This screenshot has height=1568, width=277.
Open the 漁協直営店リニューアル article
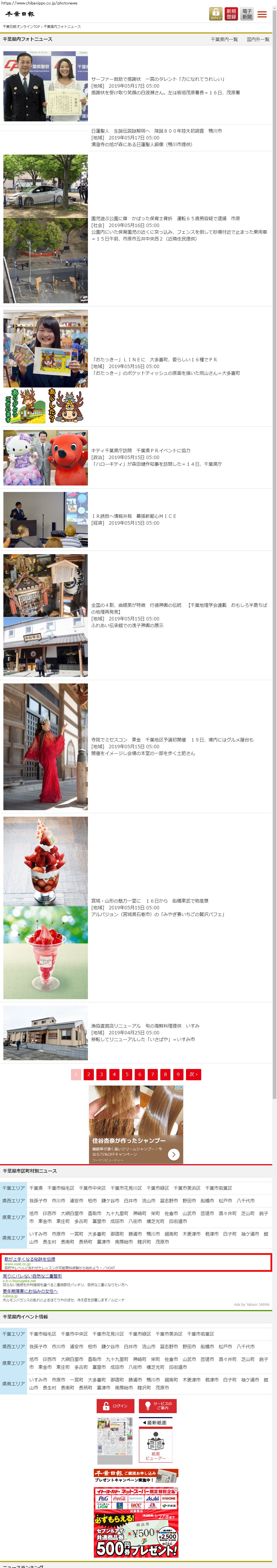point(145,1026)
